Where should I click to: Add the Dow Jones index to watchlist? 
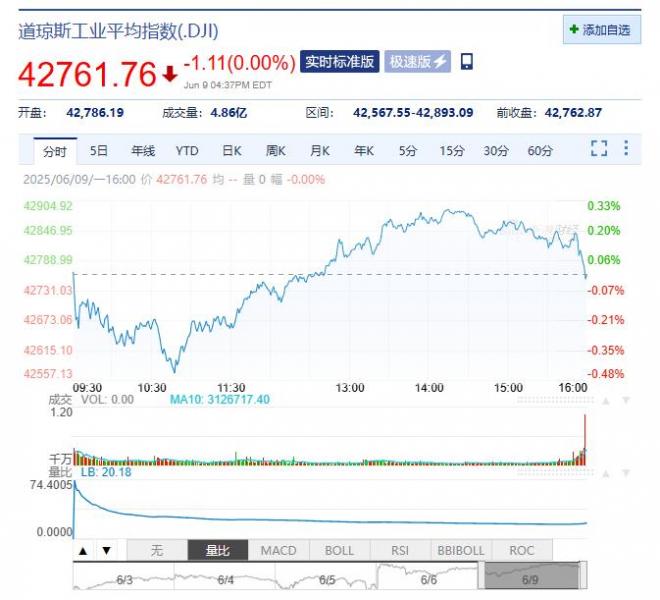(x=601, y=30)
